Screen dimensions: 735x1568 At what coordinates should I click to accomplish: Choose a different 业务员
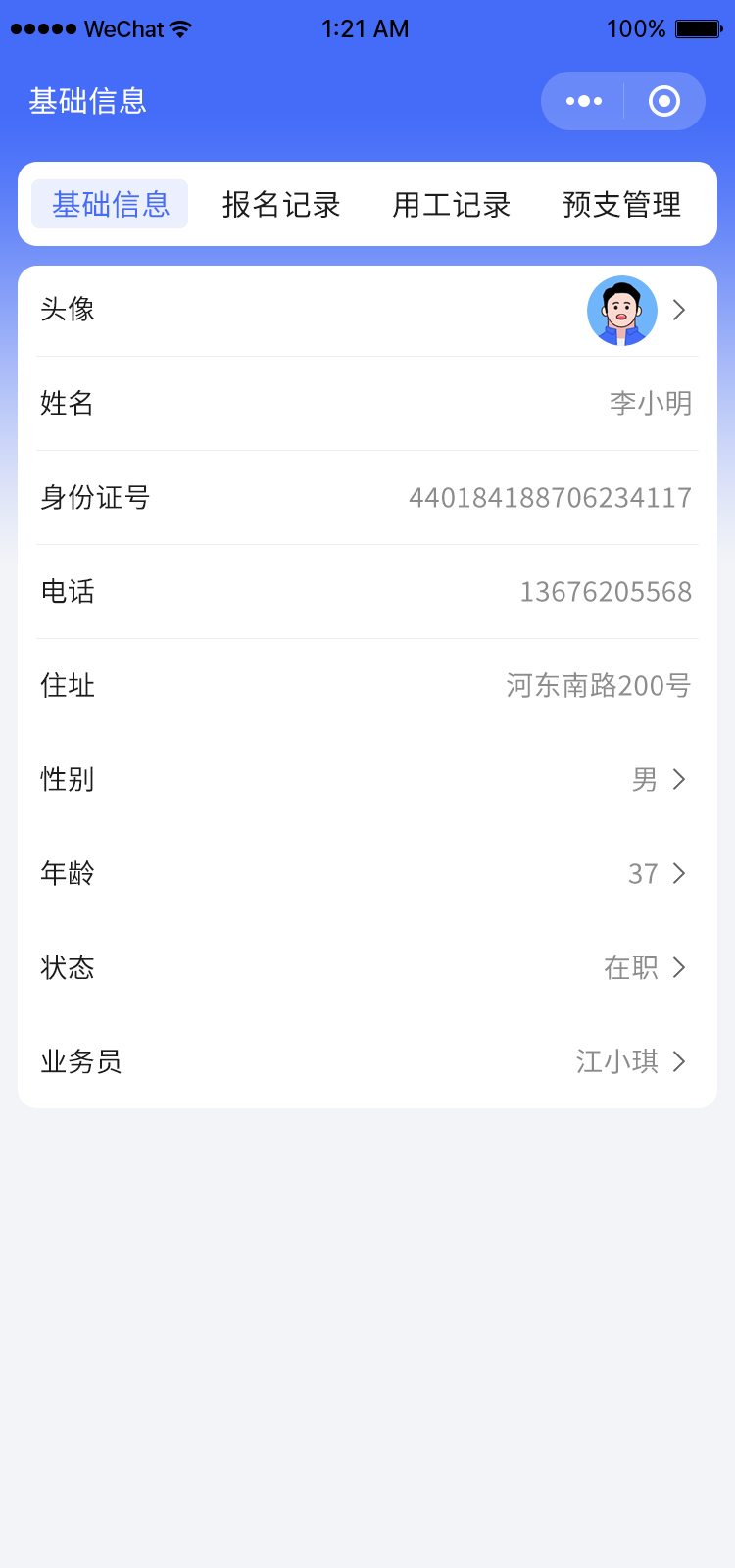631,1061
